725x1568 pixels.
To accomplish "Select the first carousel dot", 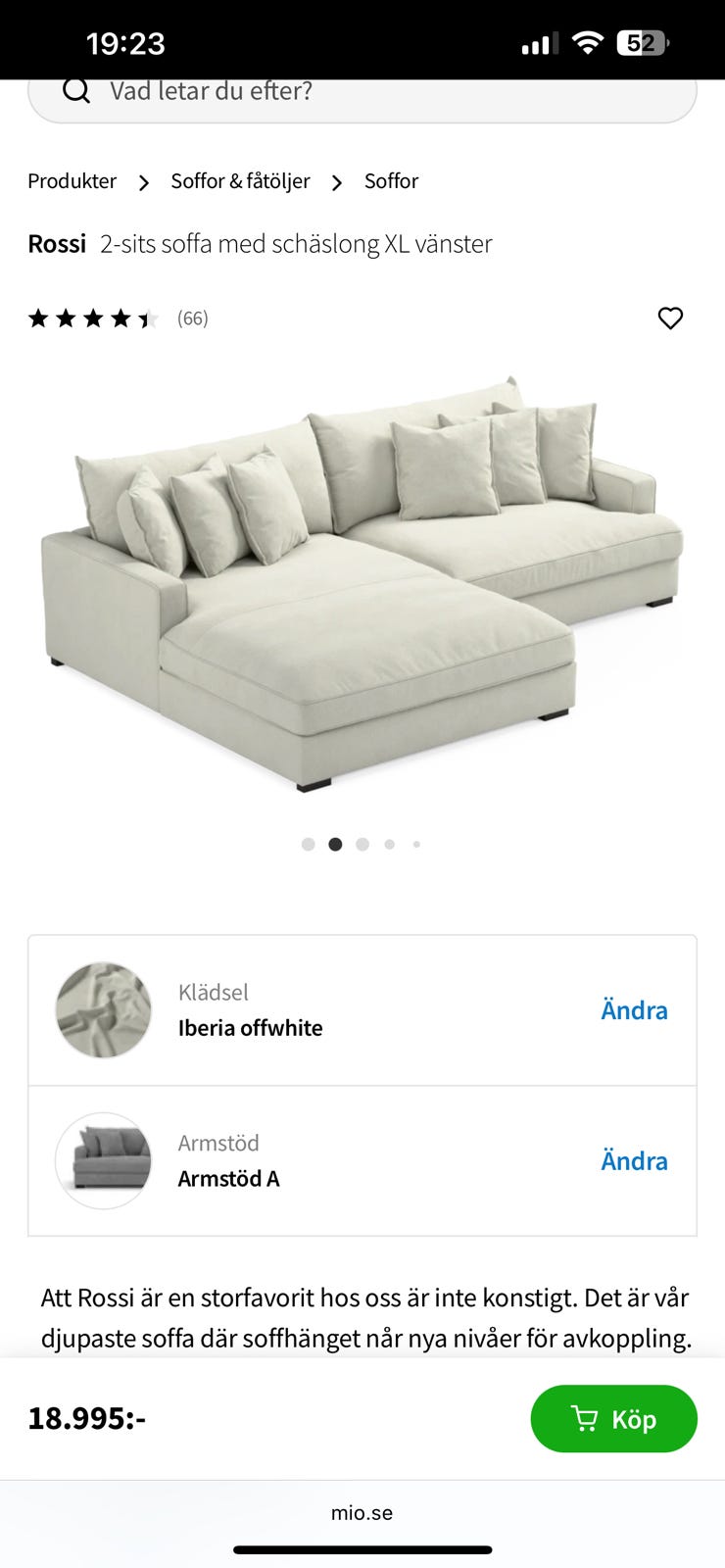I will (308, 844).
